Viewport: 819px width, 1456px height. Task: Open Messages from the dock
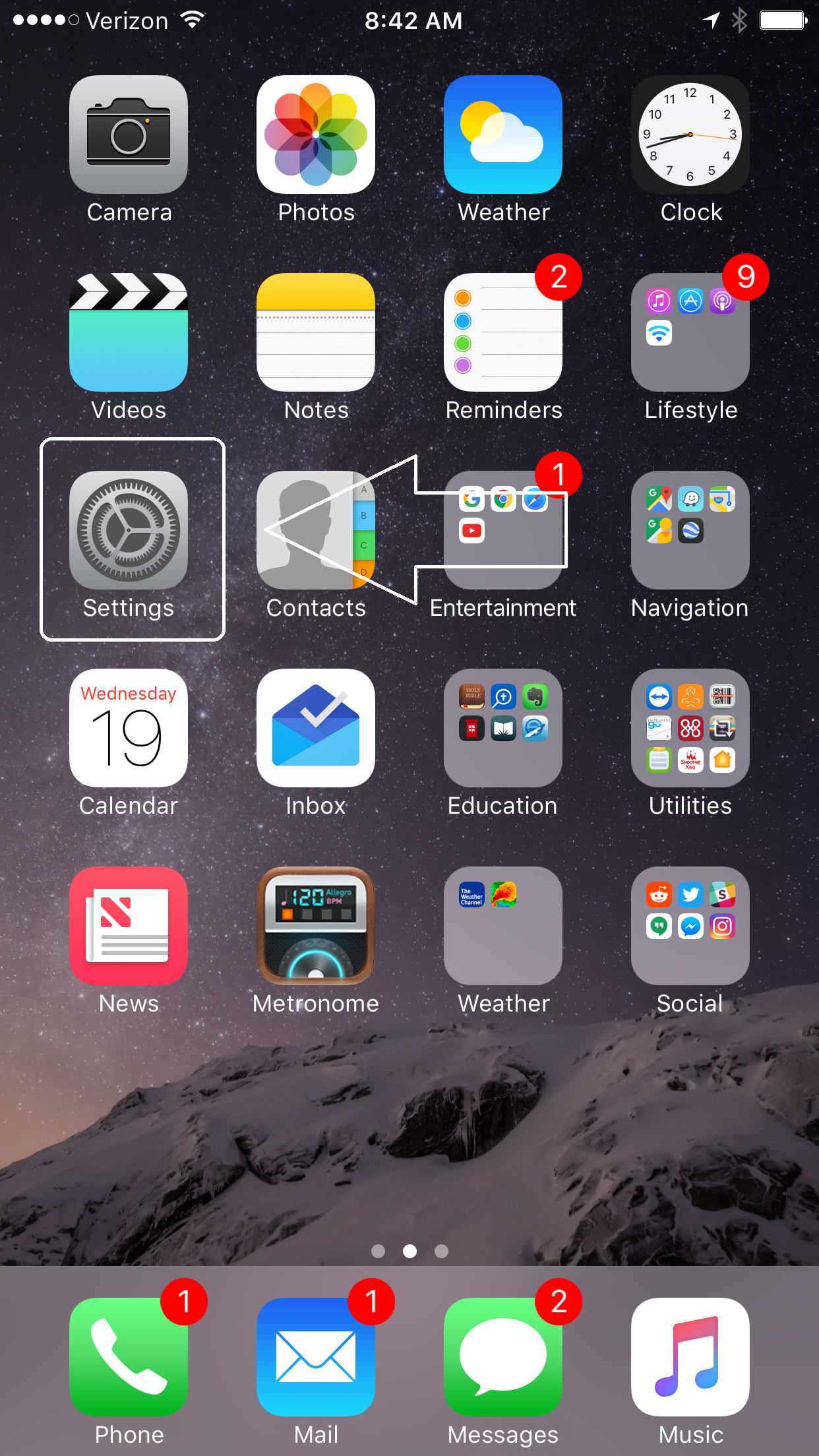click(x=503, y=1357)
